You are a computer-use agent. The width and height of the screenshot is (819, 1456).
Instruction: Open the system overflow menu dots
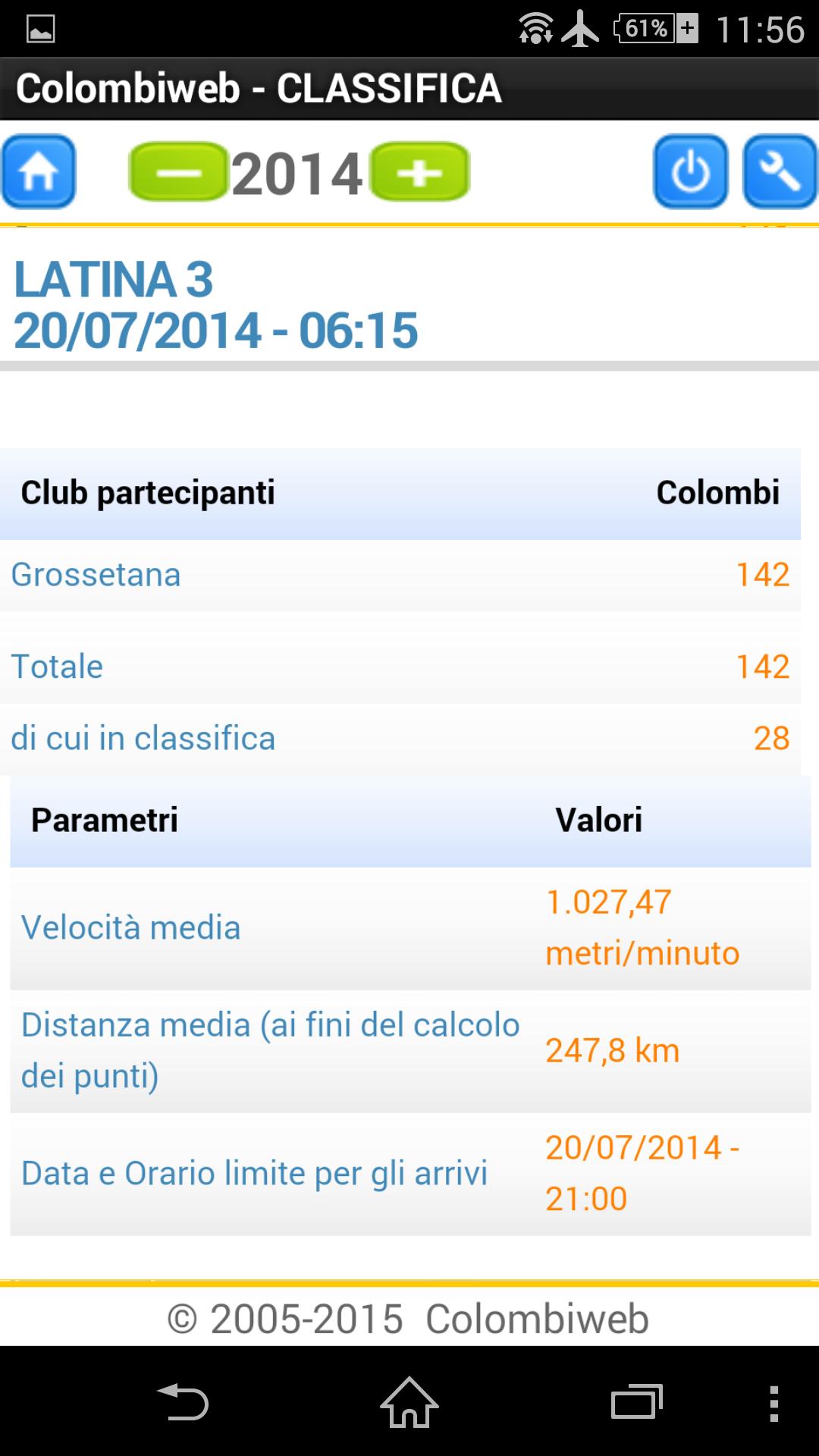tap(773, 1403)
